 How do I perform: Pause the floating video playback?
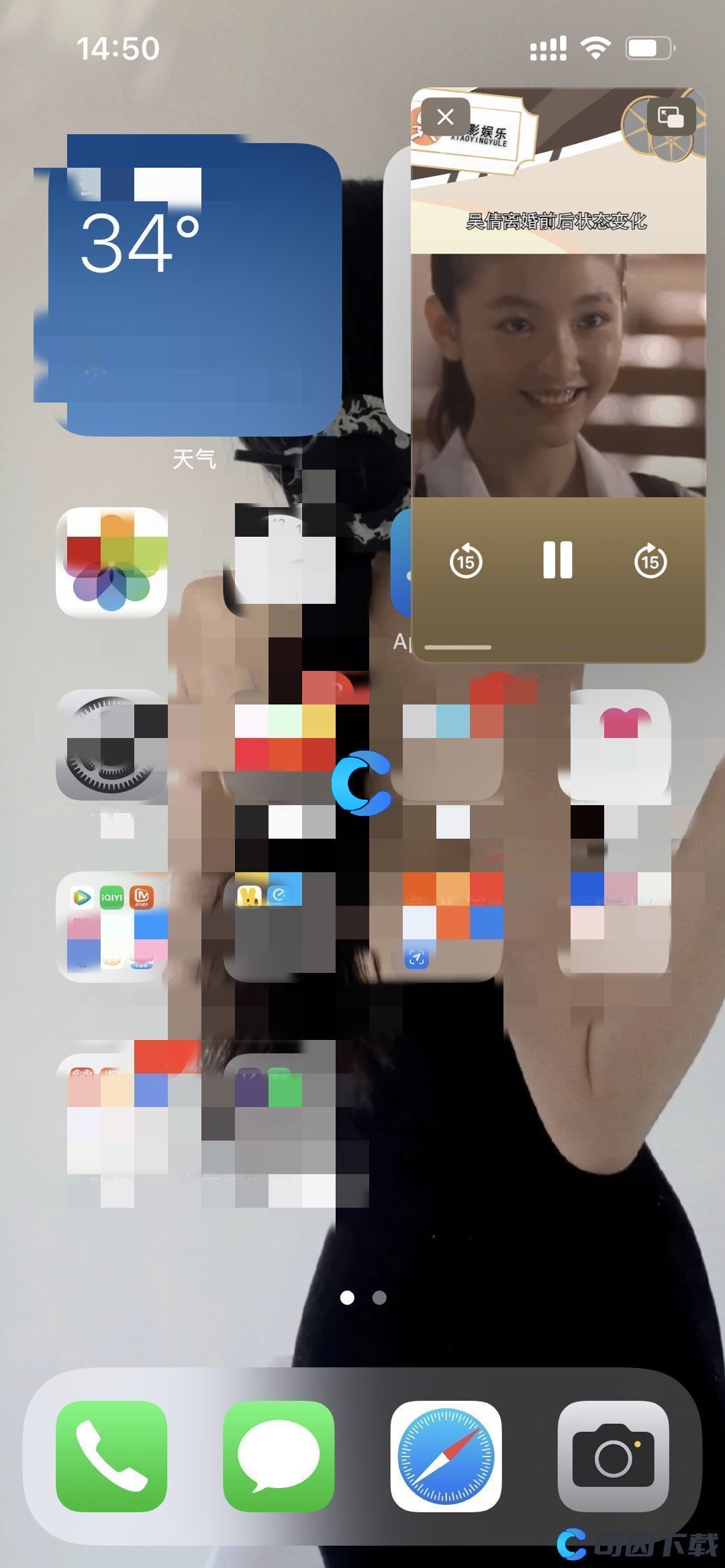tap(557, 560)
